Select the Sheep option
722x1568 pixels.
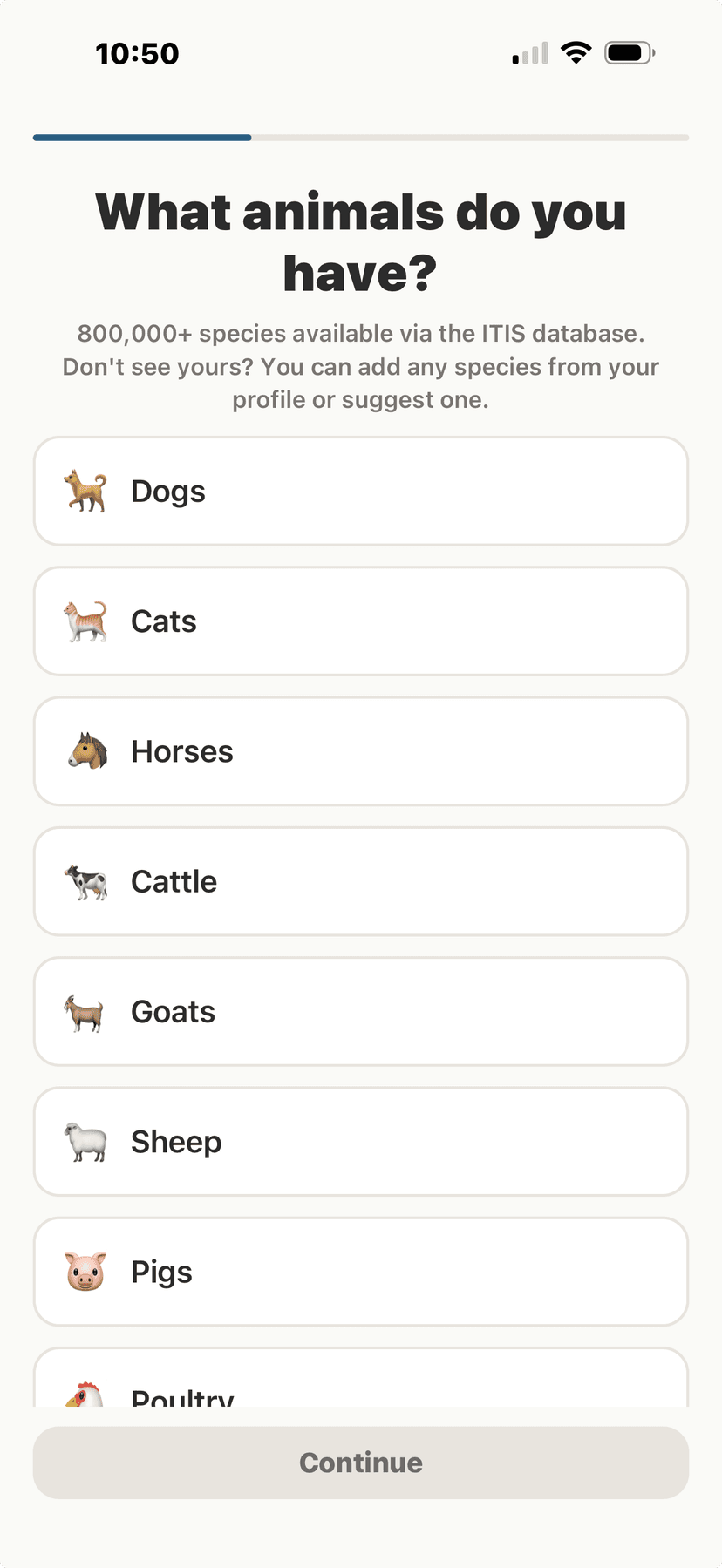[361, 1142]
